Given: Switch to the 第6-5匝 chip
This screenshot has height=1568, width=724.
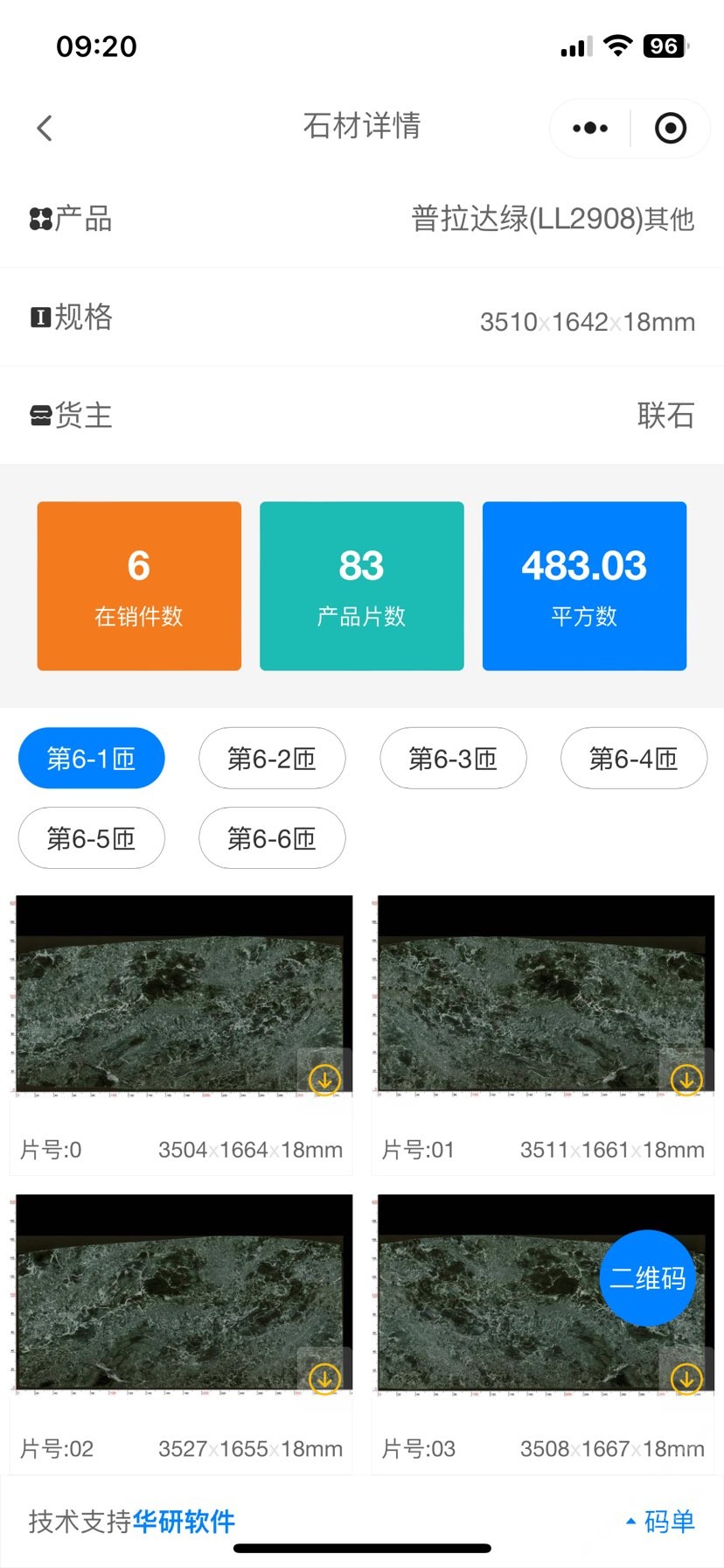Looking at the screenshot, I should point(92,838).
